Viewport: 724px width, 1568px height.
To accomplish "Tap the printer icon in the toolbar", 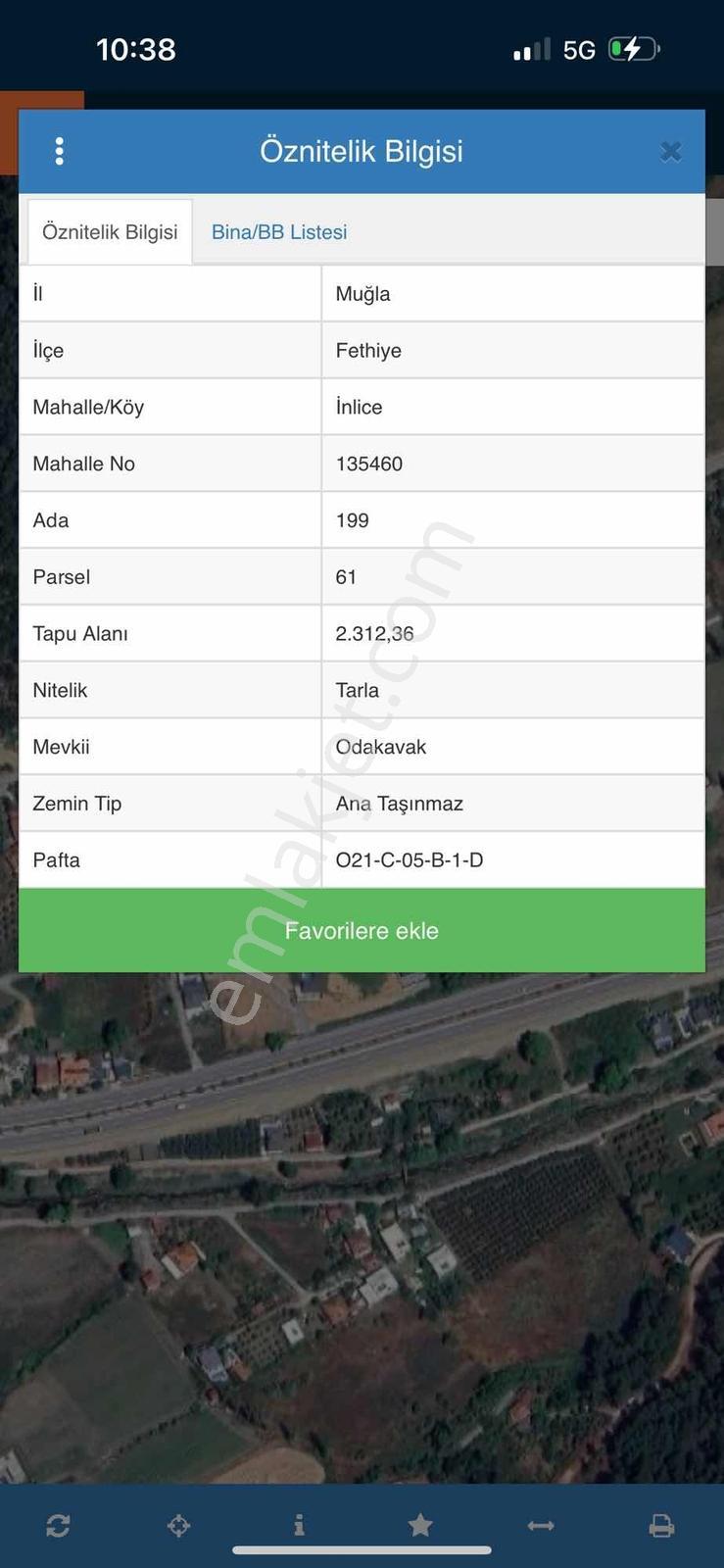I will [x=662, y=1525].
